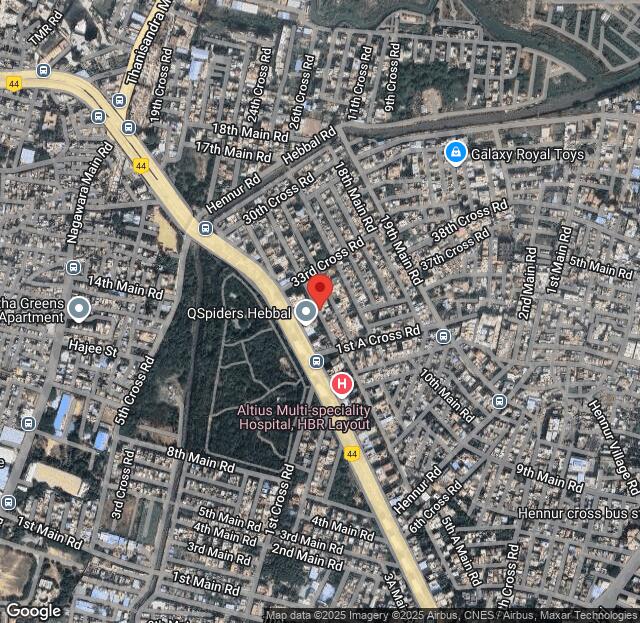Viewport: 640px width, 623px height.
Task: Open the Galaxy Royal Toys shop marker
Action: [456, 153]
